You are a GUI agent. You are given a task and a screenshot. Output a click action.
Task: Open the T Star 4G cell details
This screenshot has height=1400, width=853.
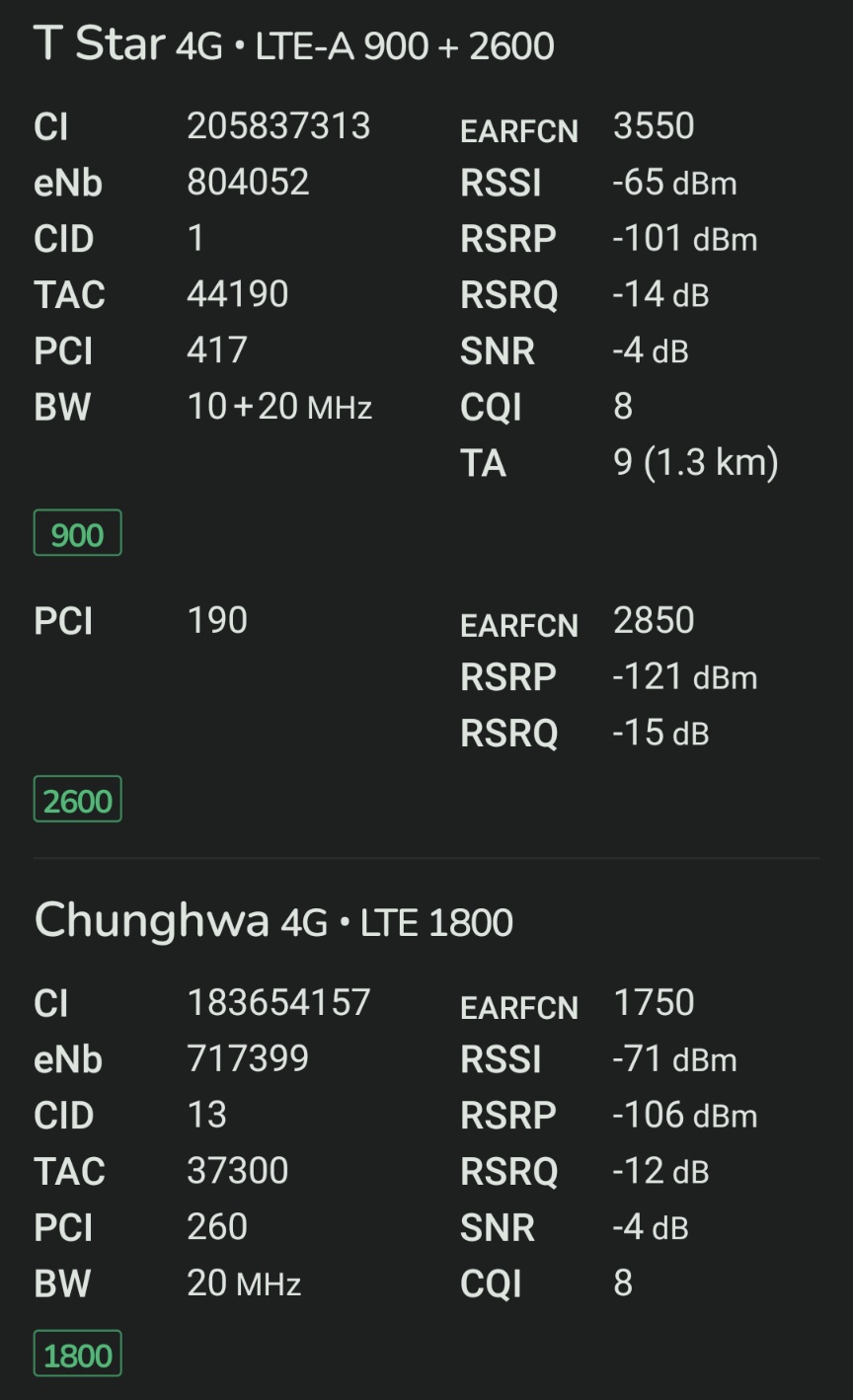tap(294, 45)
